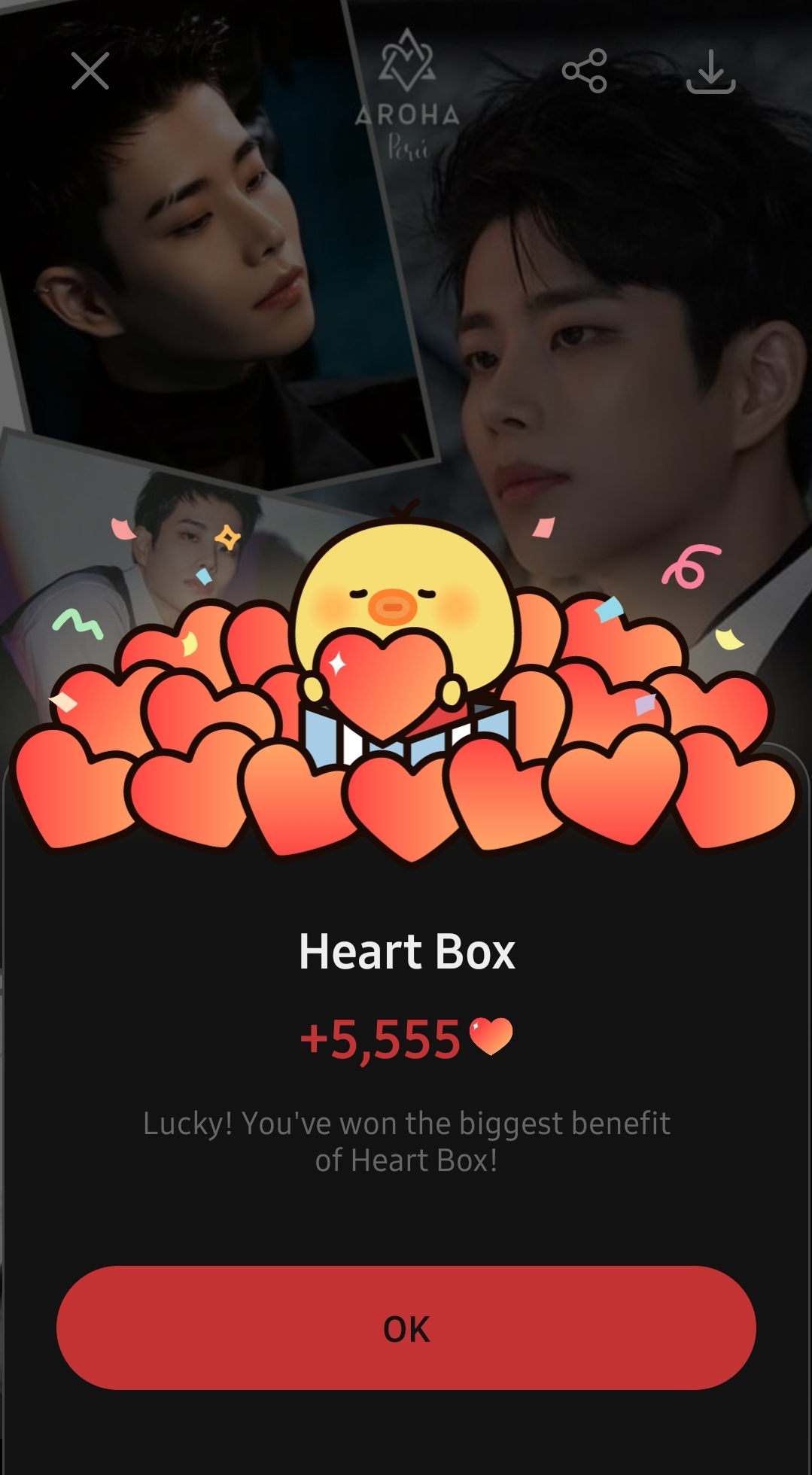Tap OK to accept the Heart Box reward
The image size is (812, 1475).
click(x=406, y=1328)
